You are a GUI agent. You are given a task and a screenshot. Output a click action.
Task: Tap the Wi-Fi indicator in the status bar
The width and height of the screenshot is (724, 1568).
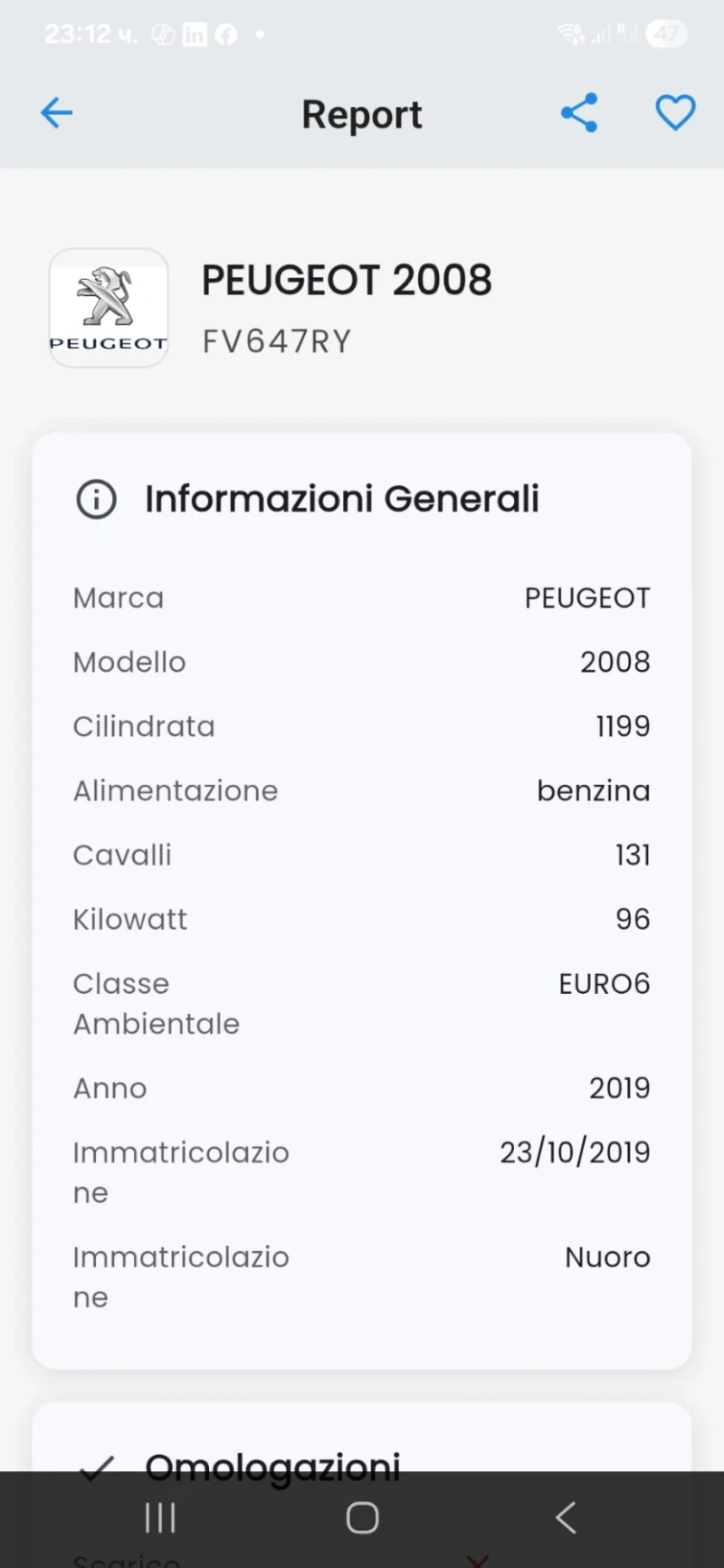(x=568, y=33)
